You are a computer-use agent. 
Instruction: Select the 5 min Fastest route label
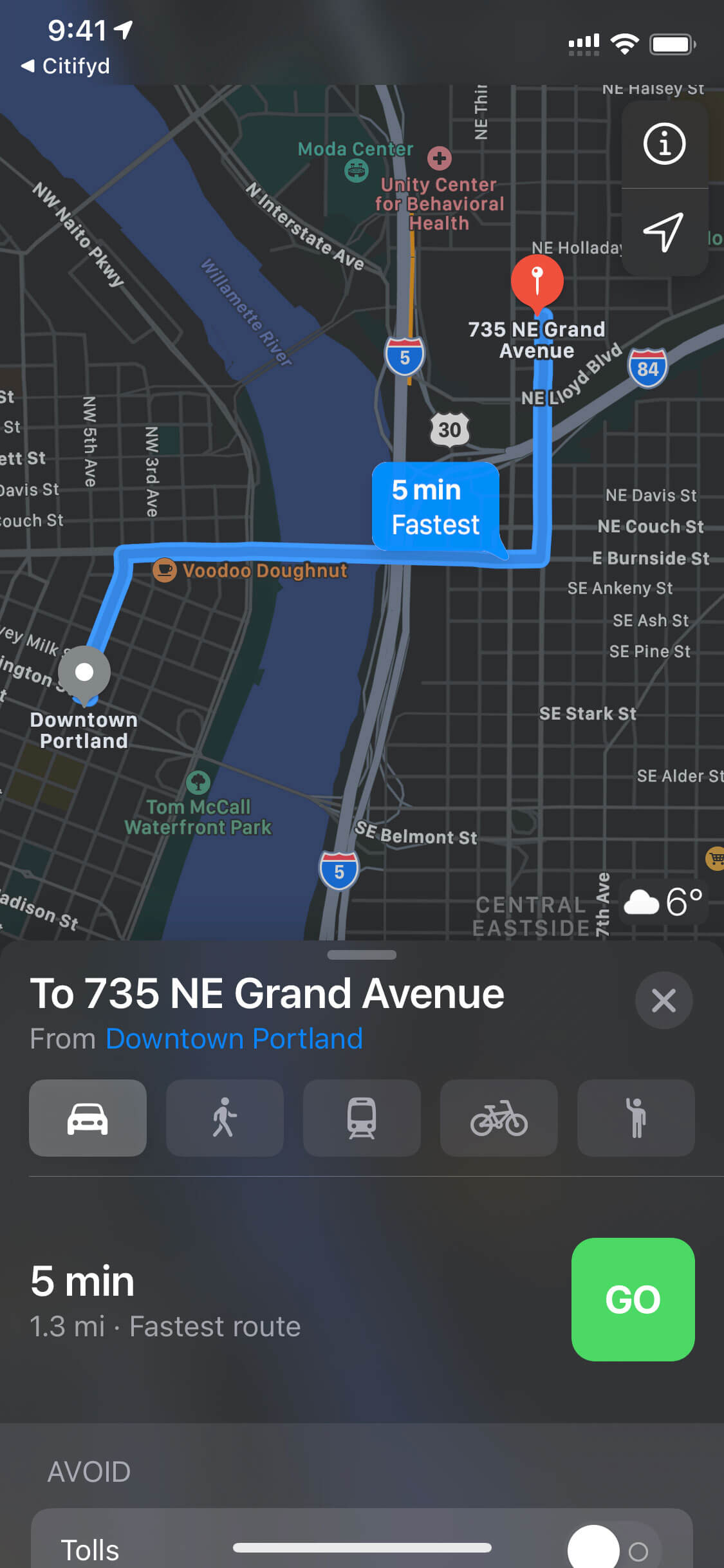click(x=436, y=507)
